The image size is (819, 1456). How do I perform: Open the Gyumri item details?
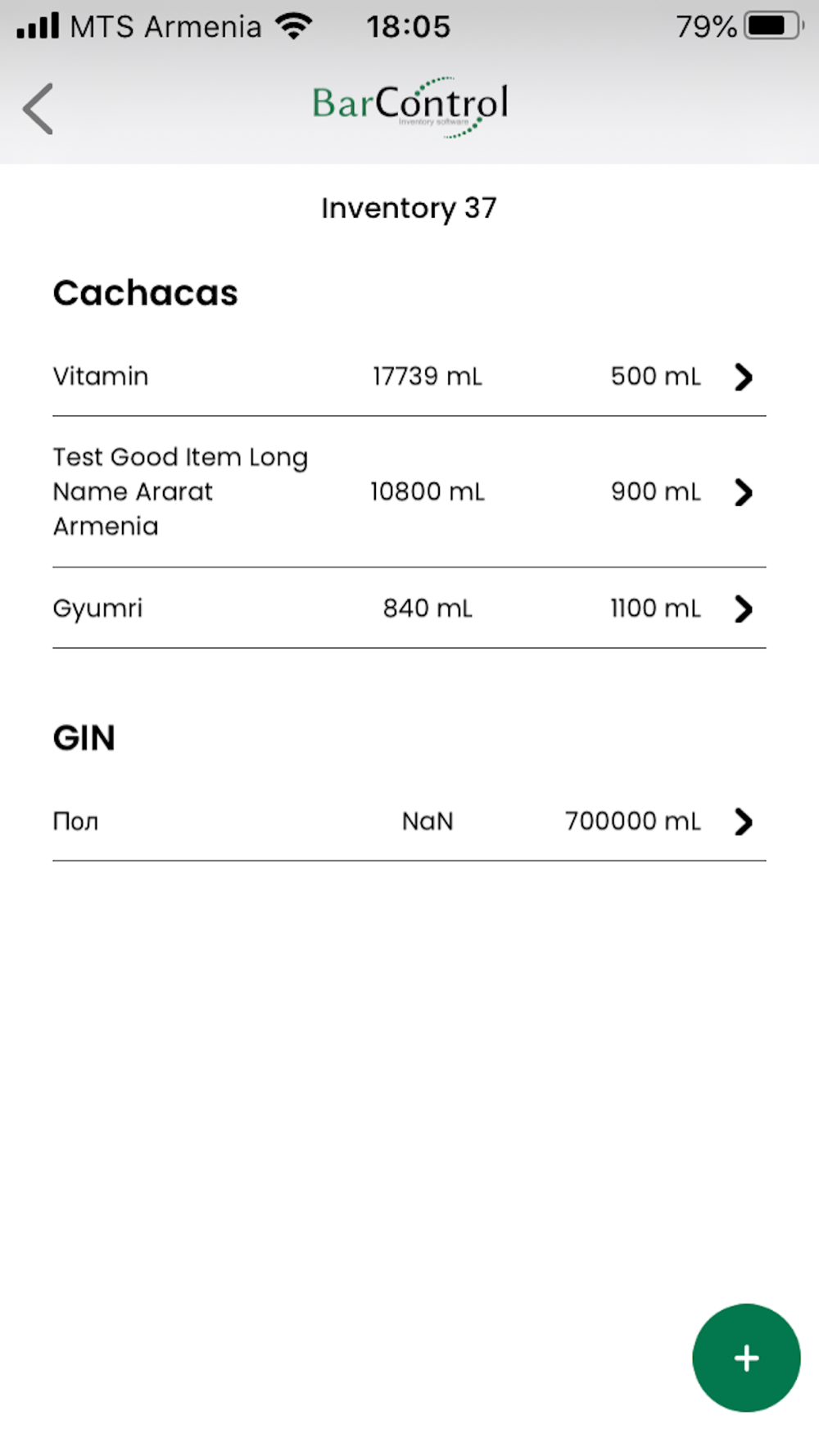coord(409,608)
